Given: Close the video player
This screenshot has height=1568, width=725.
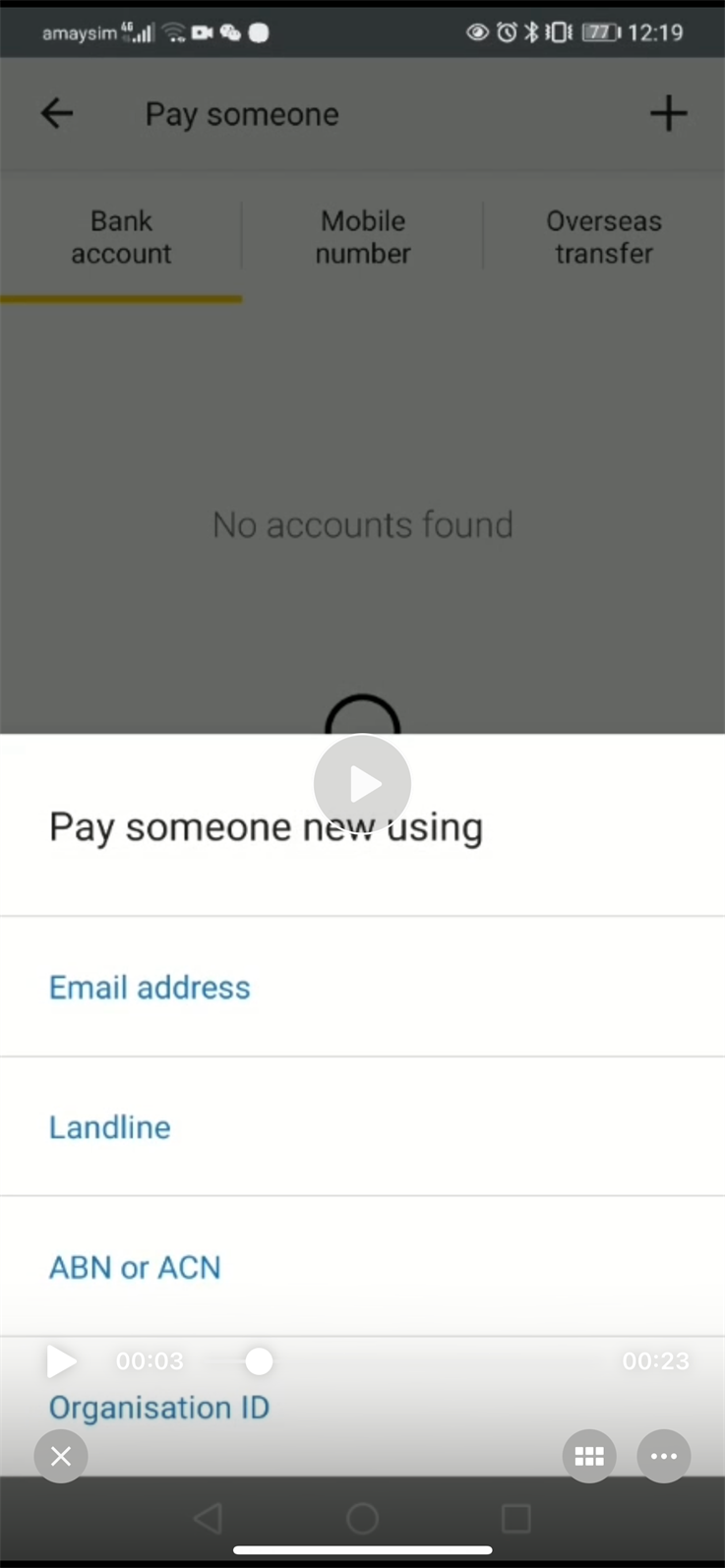Looking at the screenshot, I should tap(61, 1456).
